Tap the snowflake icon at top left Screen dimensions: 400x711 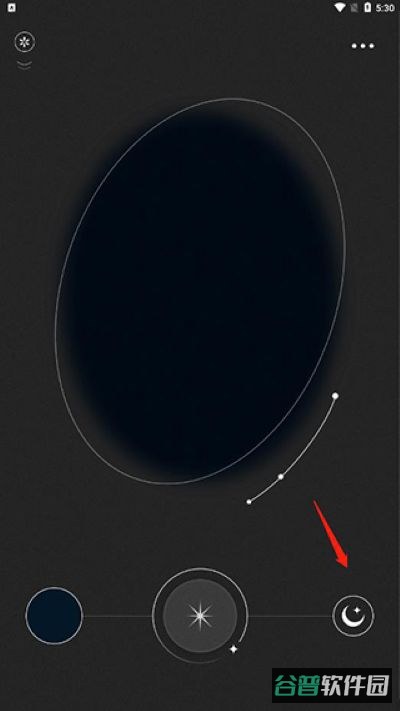(x=25, y=42)
